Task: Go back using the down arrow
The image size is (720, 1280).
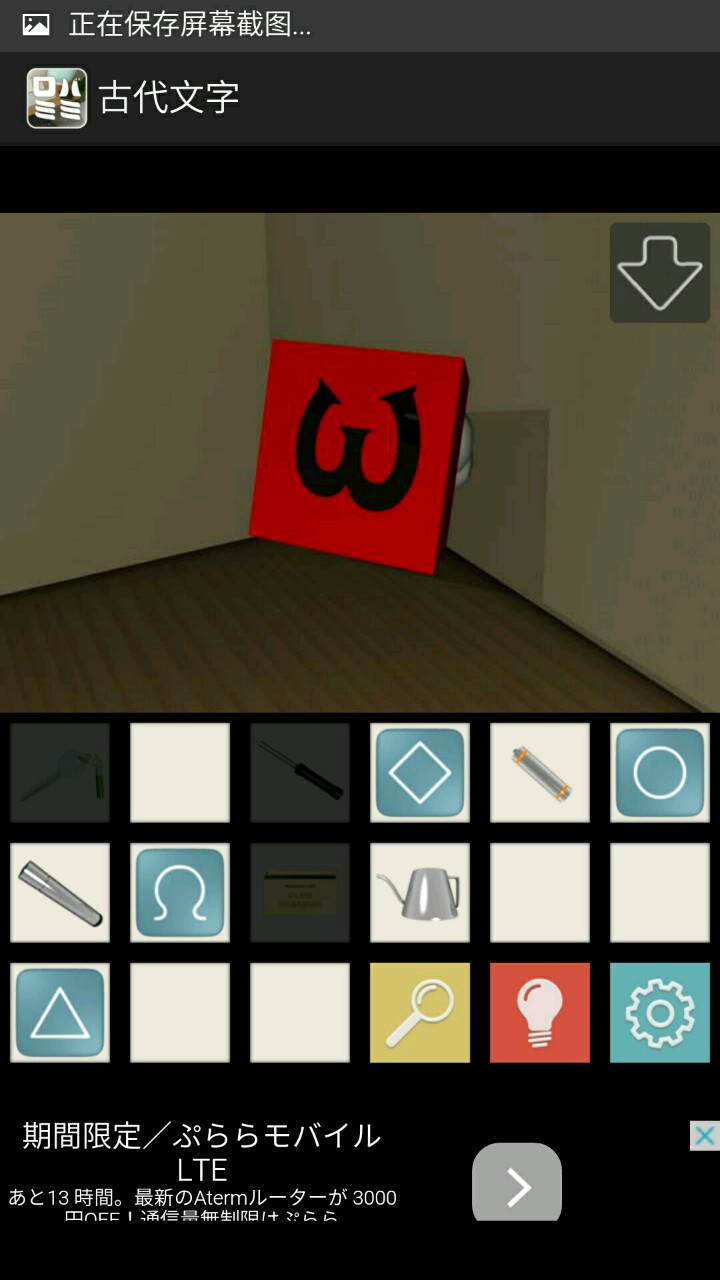Action: click(660, 272)
